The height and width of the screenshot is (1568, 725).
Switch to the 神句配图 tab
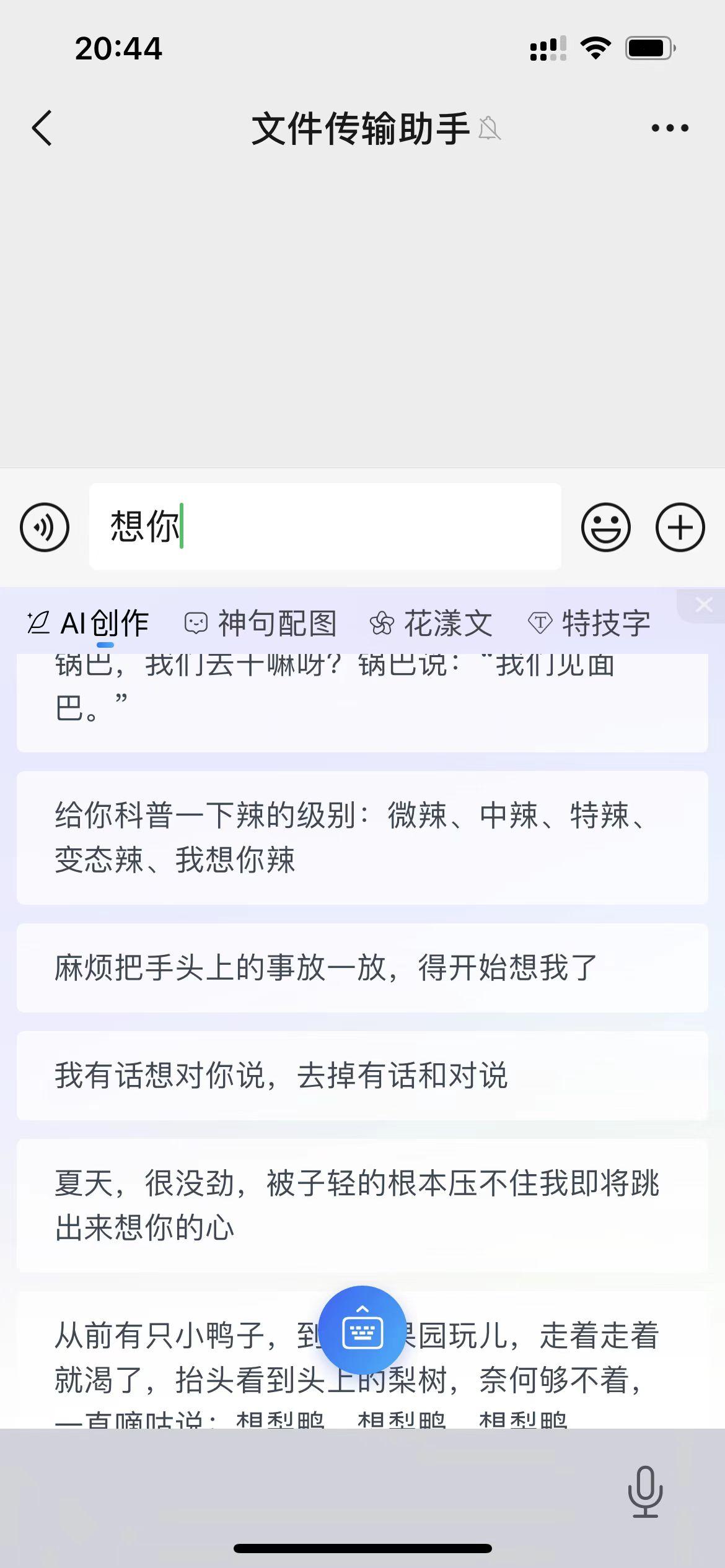pyautogui.click(x=261, y=623)
